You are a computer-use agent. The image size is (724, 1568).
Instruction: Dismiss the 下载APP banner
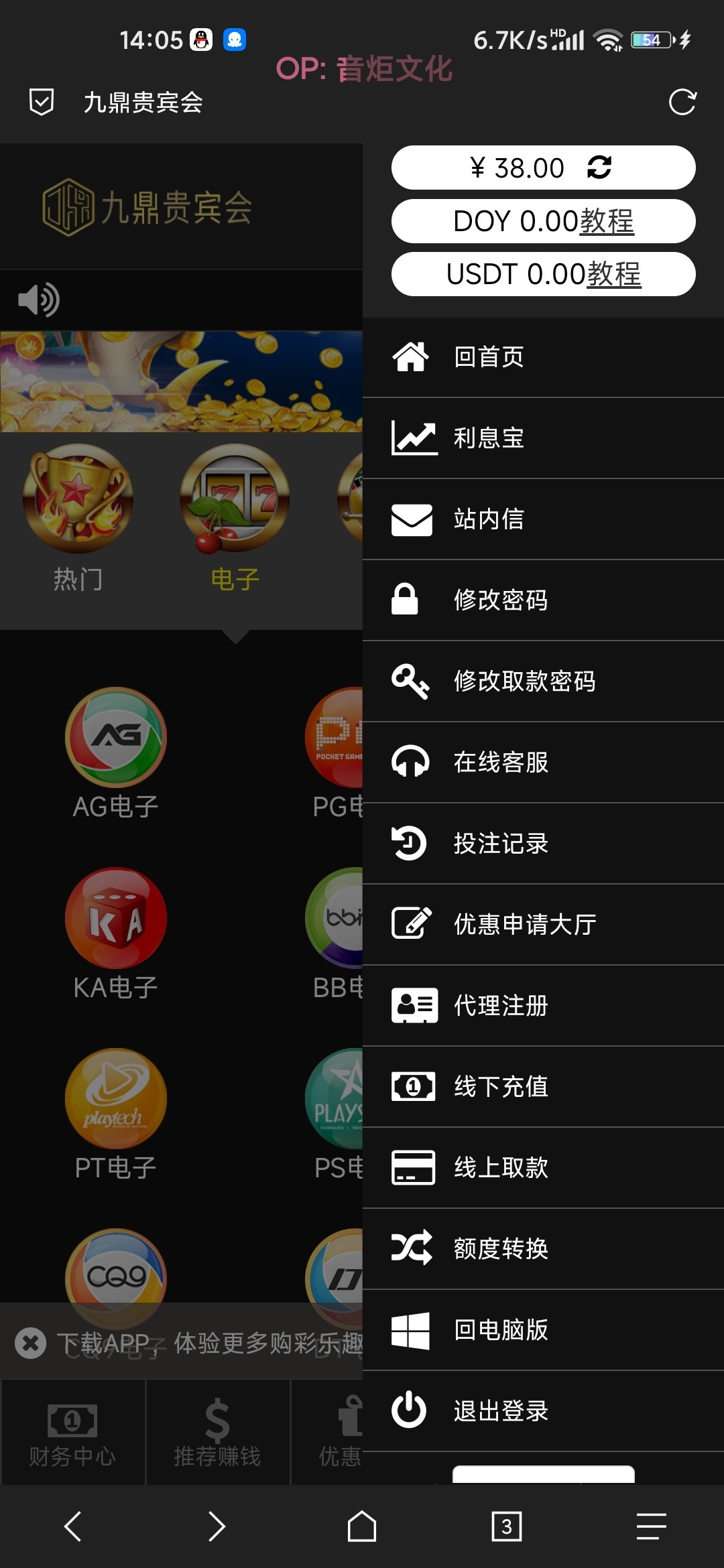point(31,1343)
